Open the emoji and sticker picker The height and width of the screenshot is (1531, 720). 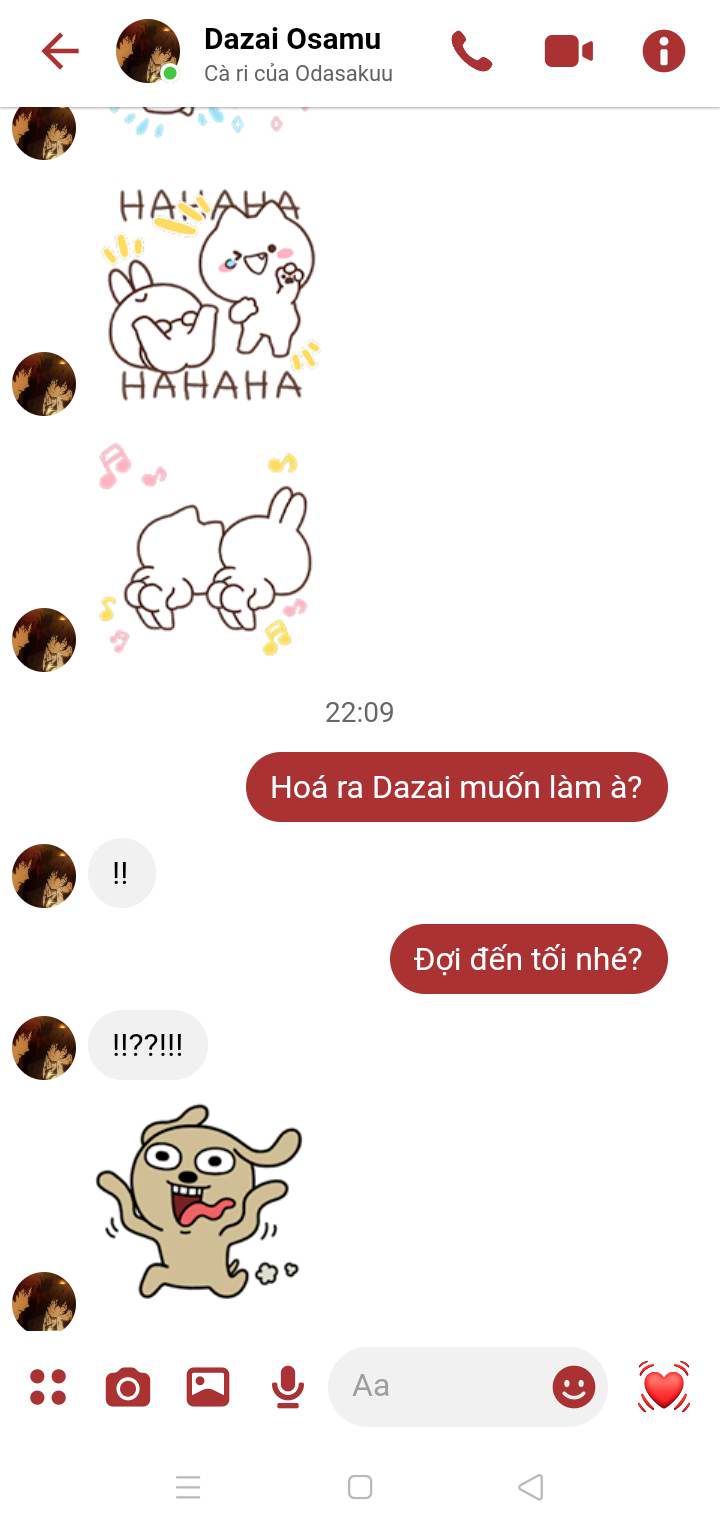pos(574,1387)
